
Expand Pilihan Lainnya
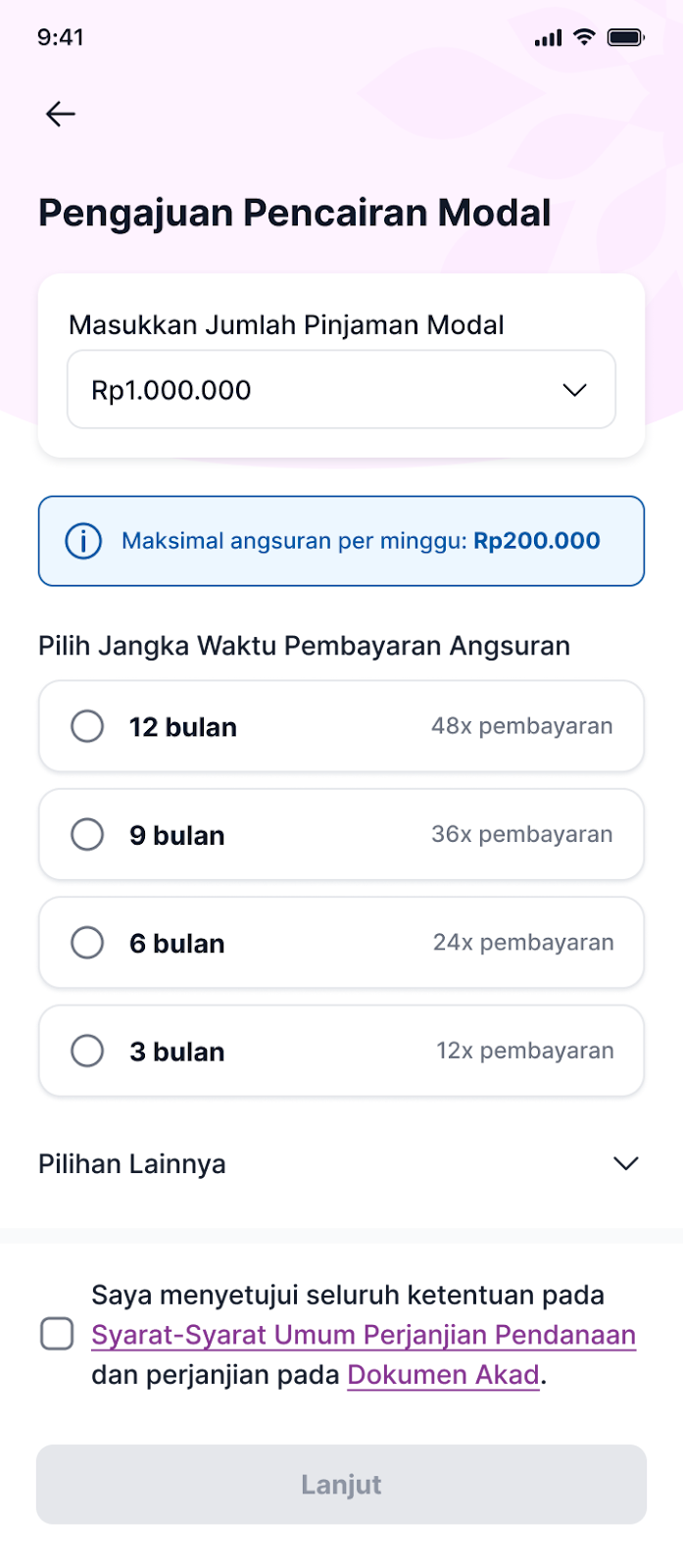pos(339,1164)
